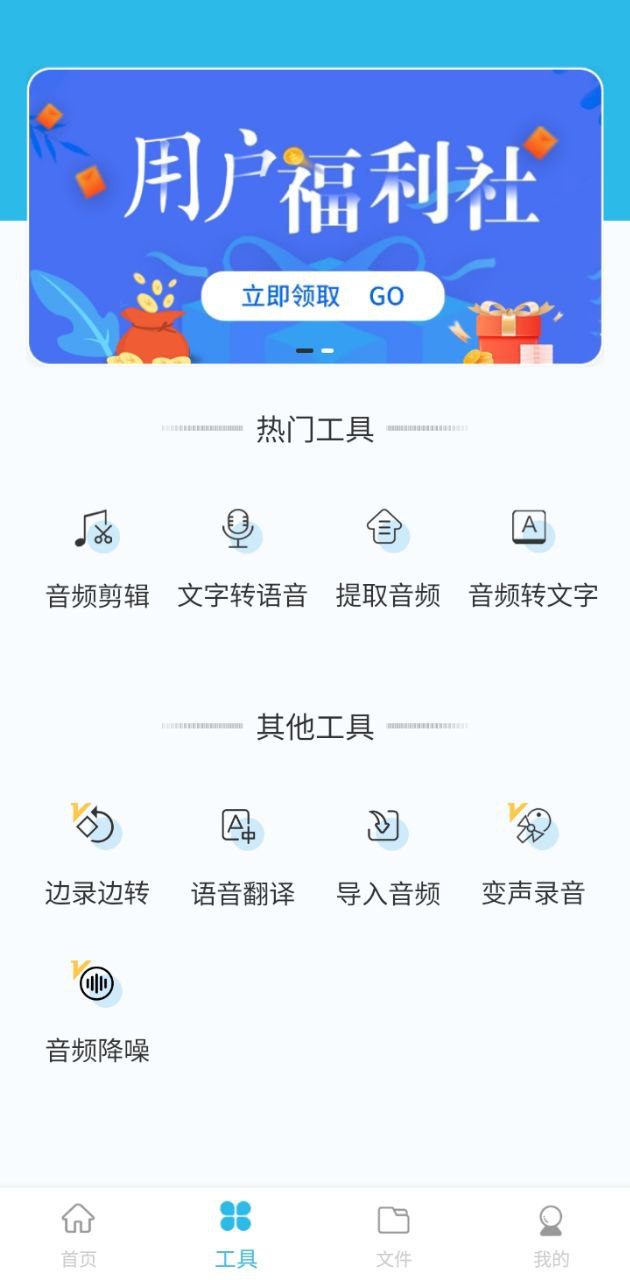Switch to the 首页 home tab
This screenshot has width=630, height=1280.
click(78, 1234)
